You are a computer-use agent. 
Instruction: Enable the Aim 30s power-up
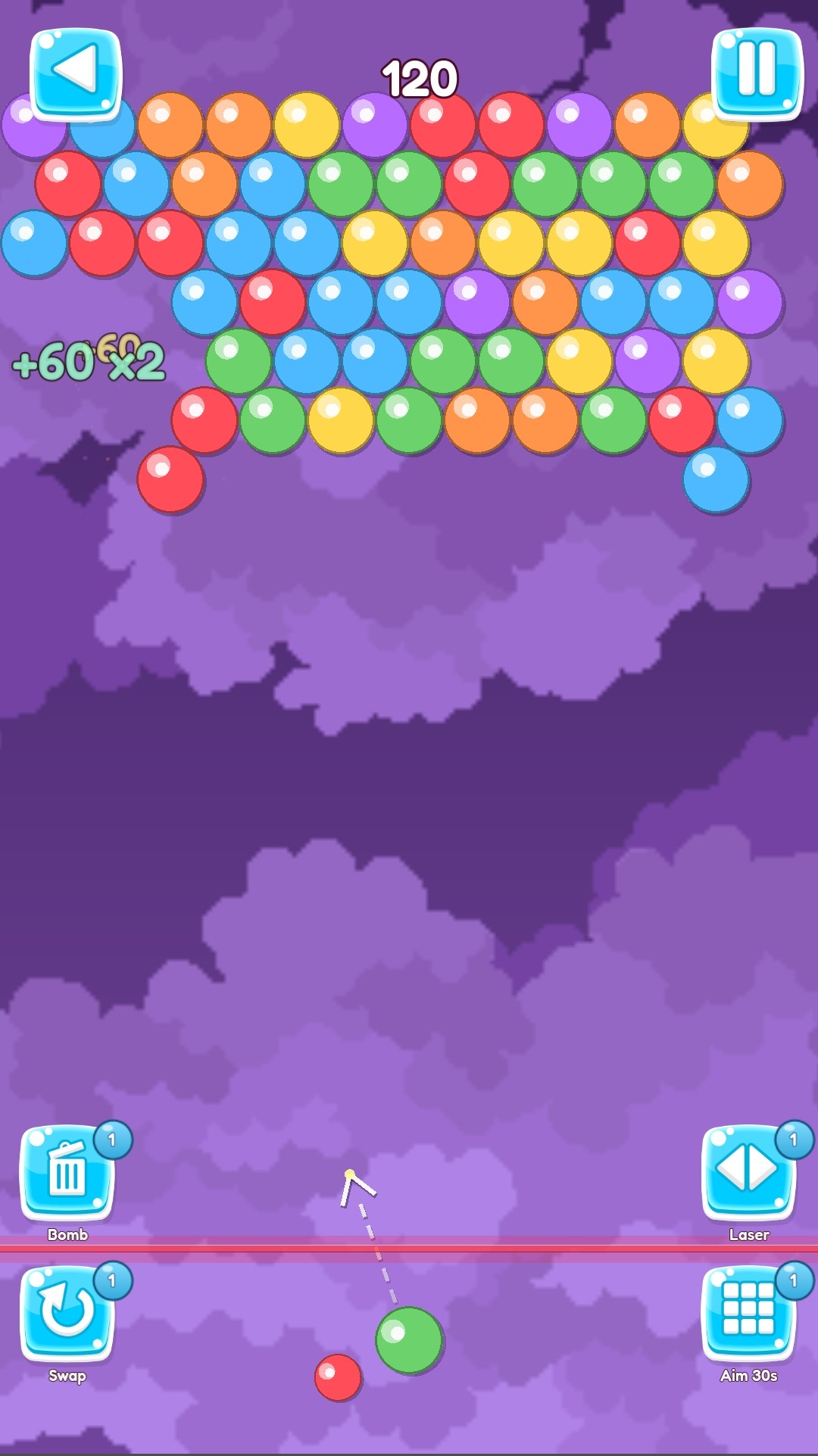[x=748, y=1314]
